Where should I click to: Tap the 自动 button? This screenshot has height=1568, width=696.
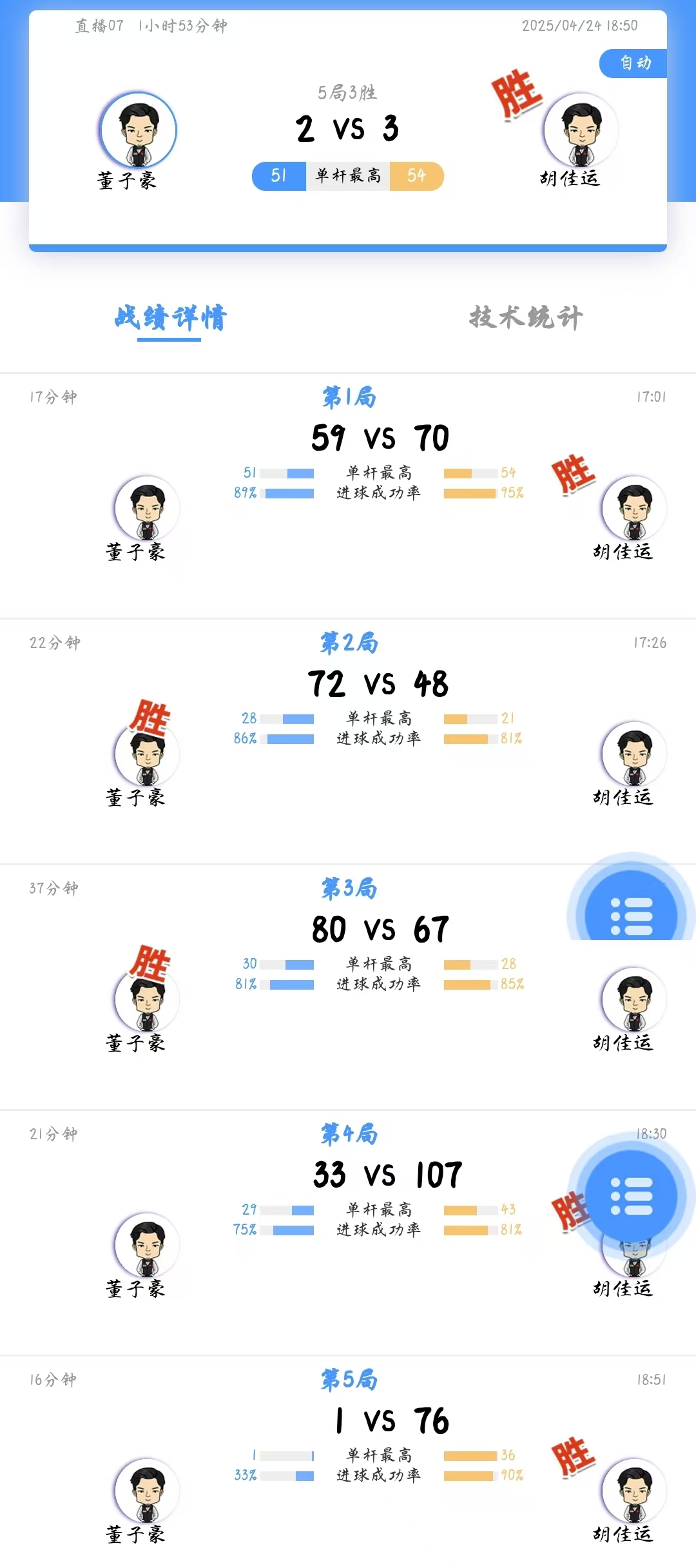(634, 63)
